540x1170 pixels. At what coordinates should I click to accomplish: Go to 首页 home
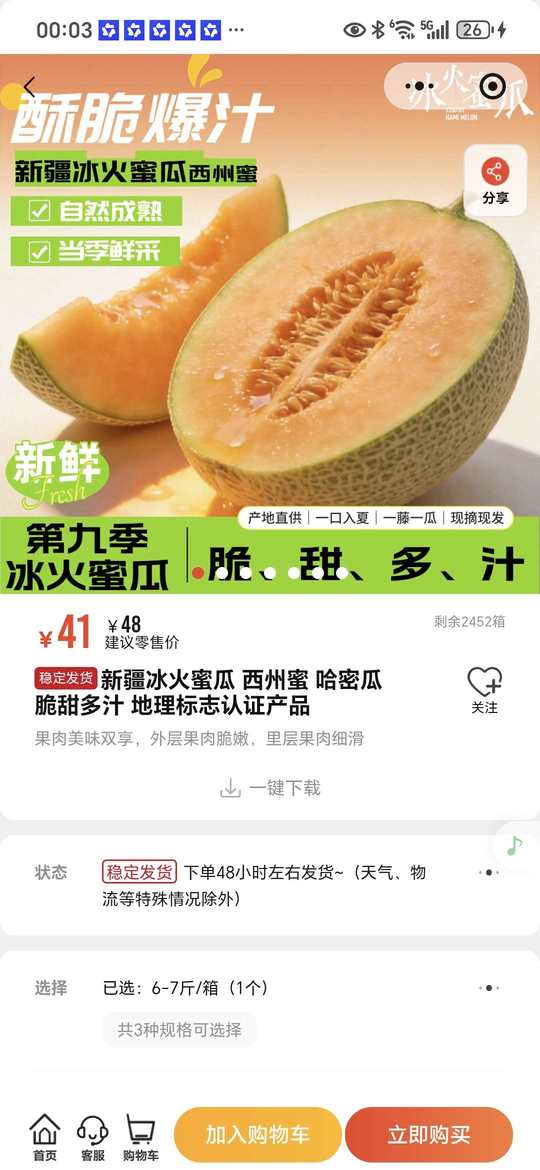click(x=45, y=1137)
